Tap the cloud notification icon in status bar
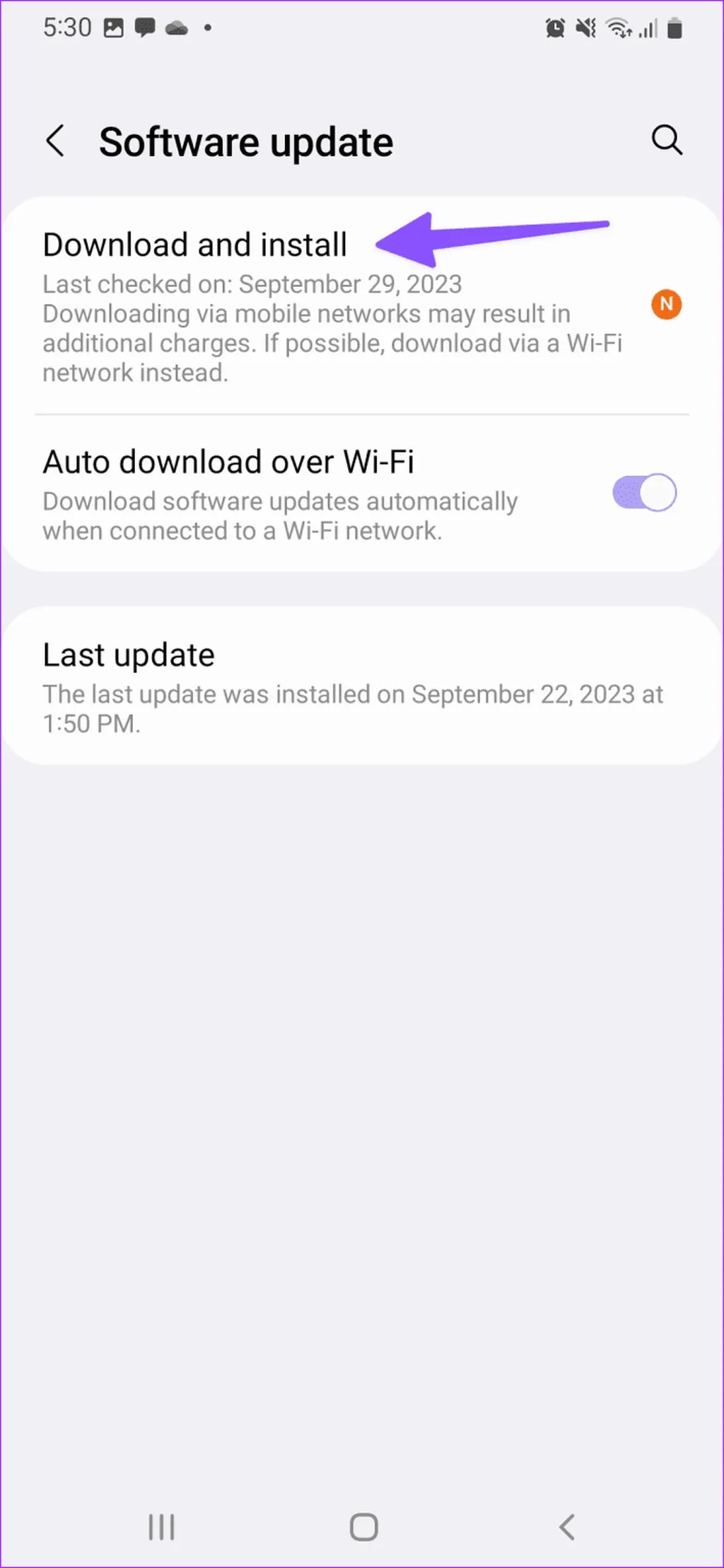Screen dimensions: 724x1568 coord(176,28)
